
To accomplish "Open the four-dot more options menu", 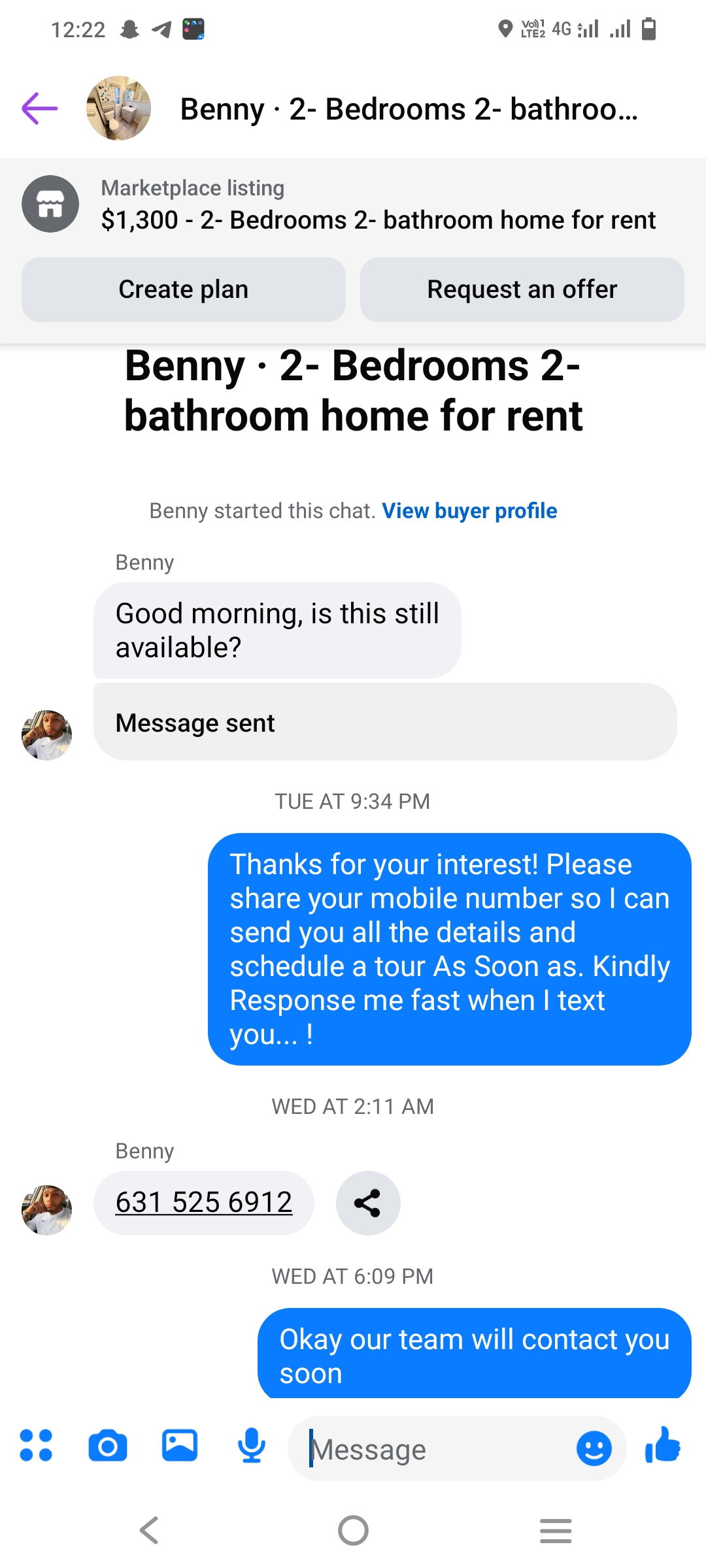I will pyautogui.click(x=36, y=1445).
